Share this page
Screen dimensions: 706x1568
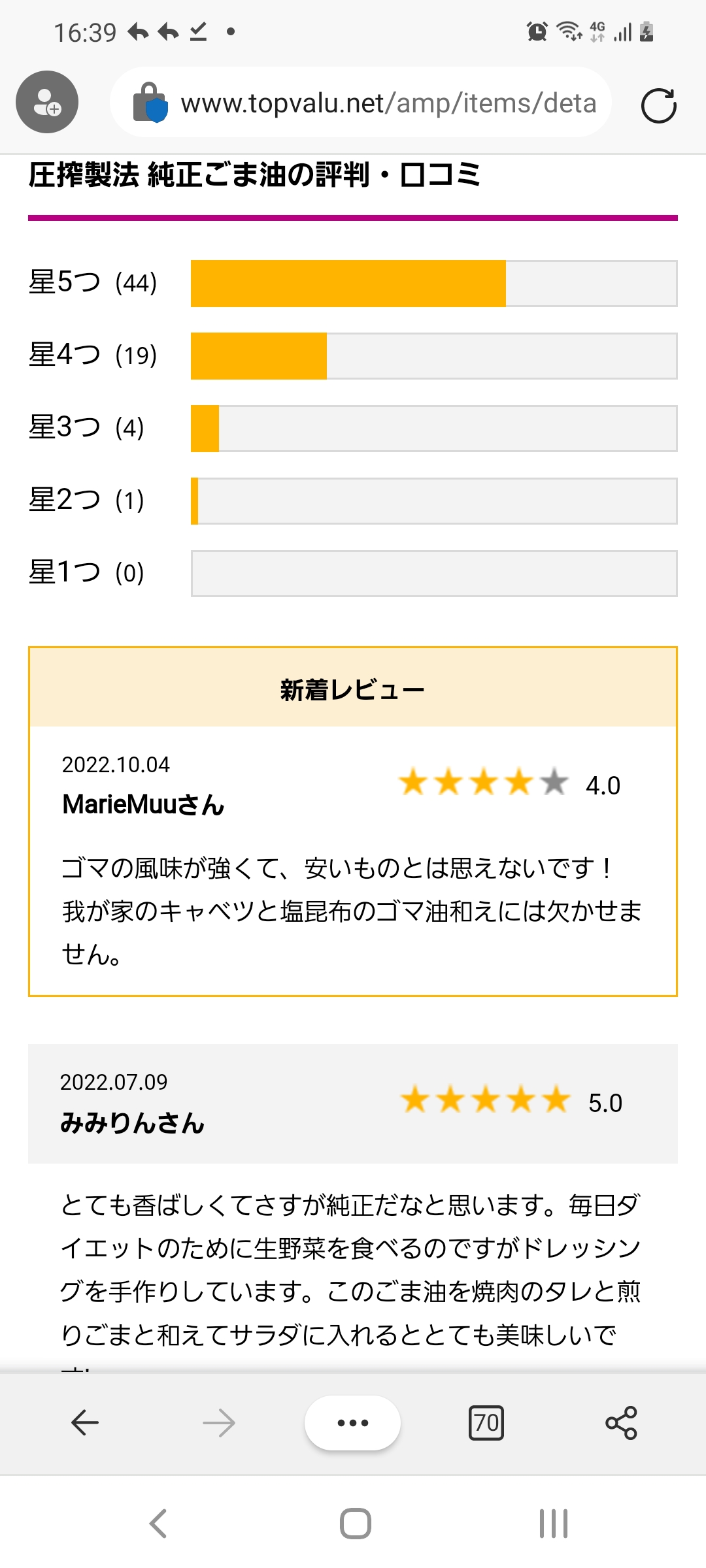[x=620, y=1422]
